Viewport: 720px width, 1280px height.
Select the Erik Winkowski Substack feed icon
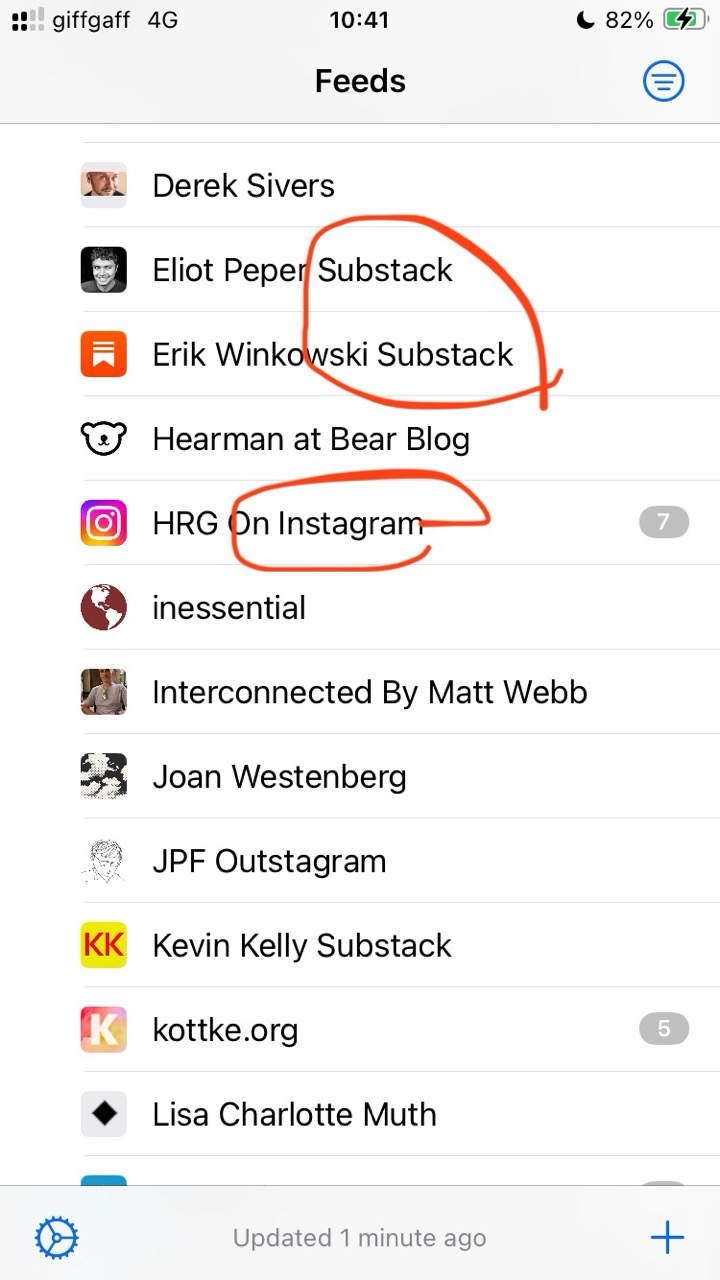pos(103,354)
